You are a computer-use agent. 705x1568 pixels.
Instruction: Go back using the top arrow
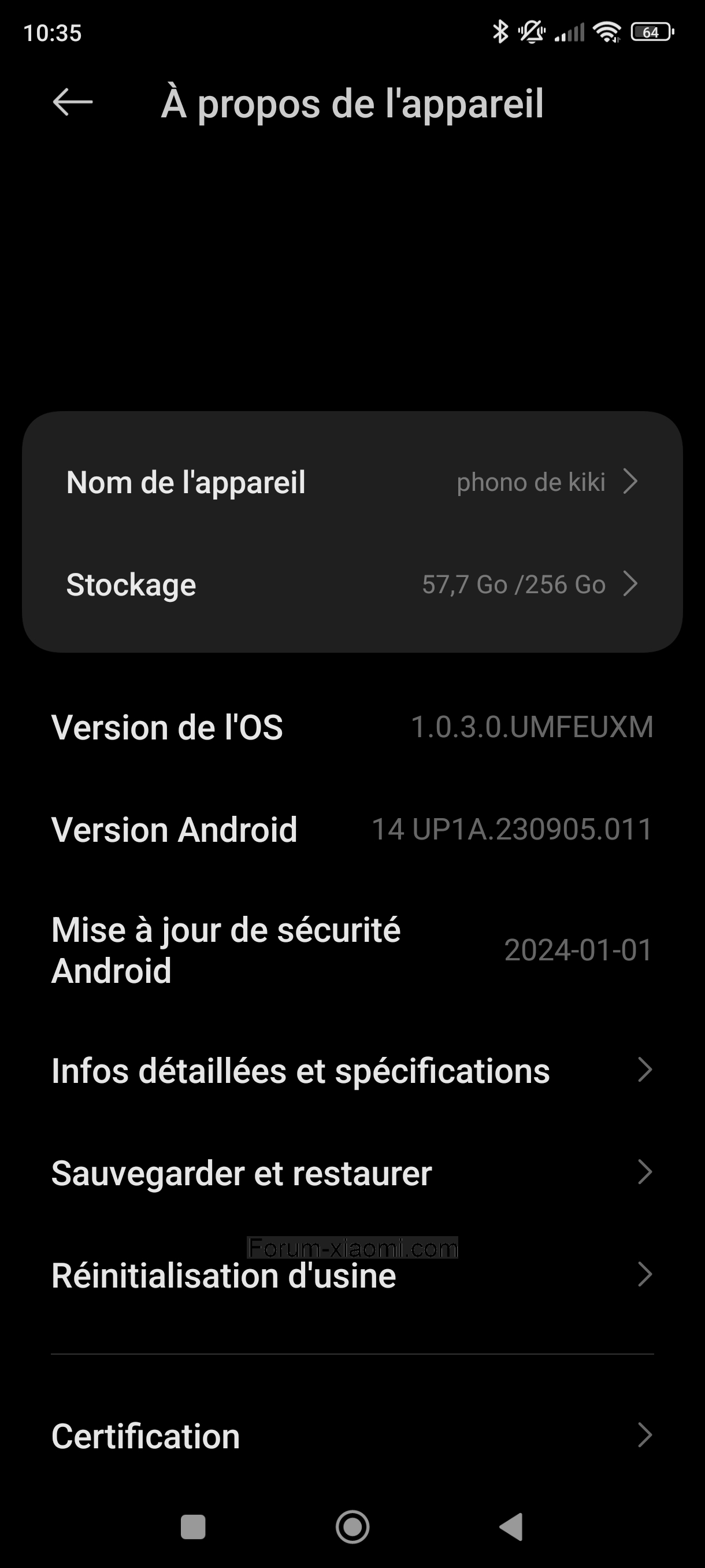pyautogui.click(x=72, y=102)
